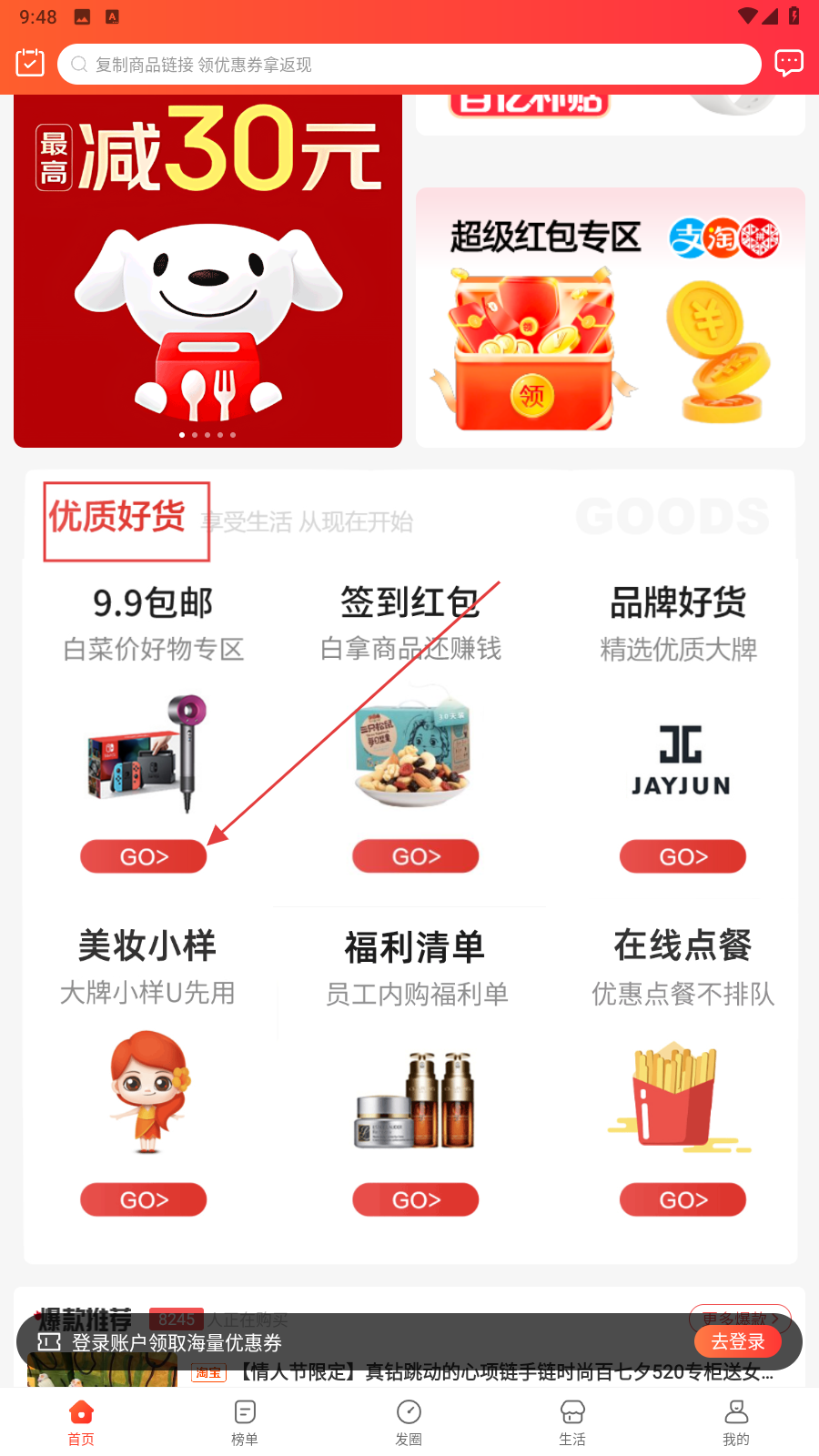Viewport: 819px width, 1456px height.
Task: Open the messages chat icon
Action: click(788, 63)
